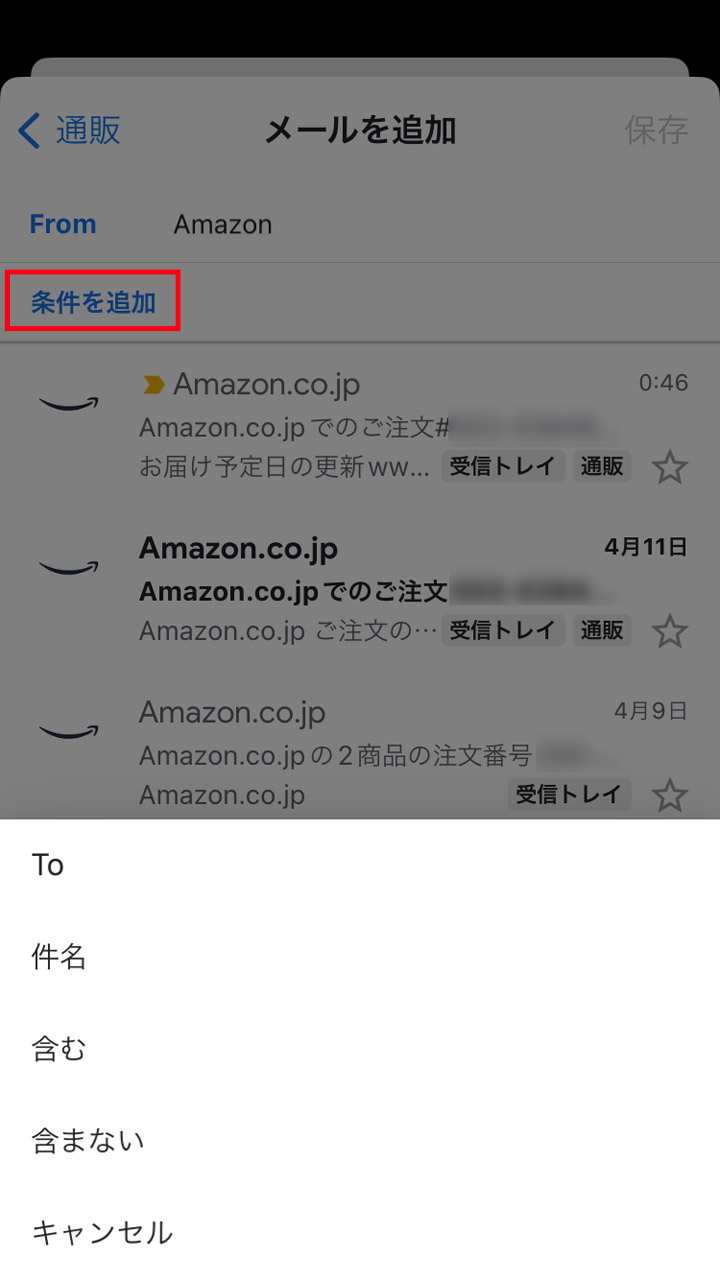Image resolution: width=720 pixels, height=1280 pixels.
Task: Choose the 含まない condition option
Action: (x=85, y=1138)
